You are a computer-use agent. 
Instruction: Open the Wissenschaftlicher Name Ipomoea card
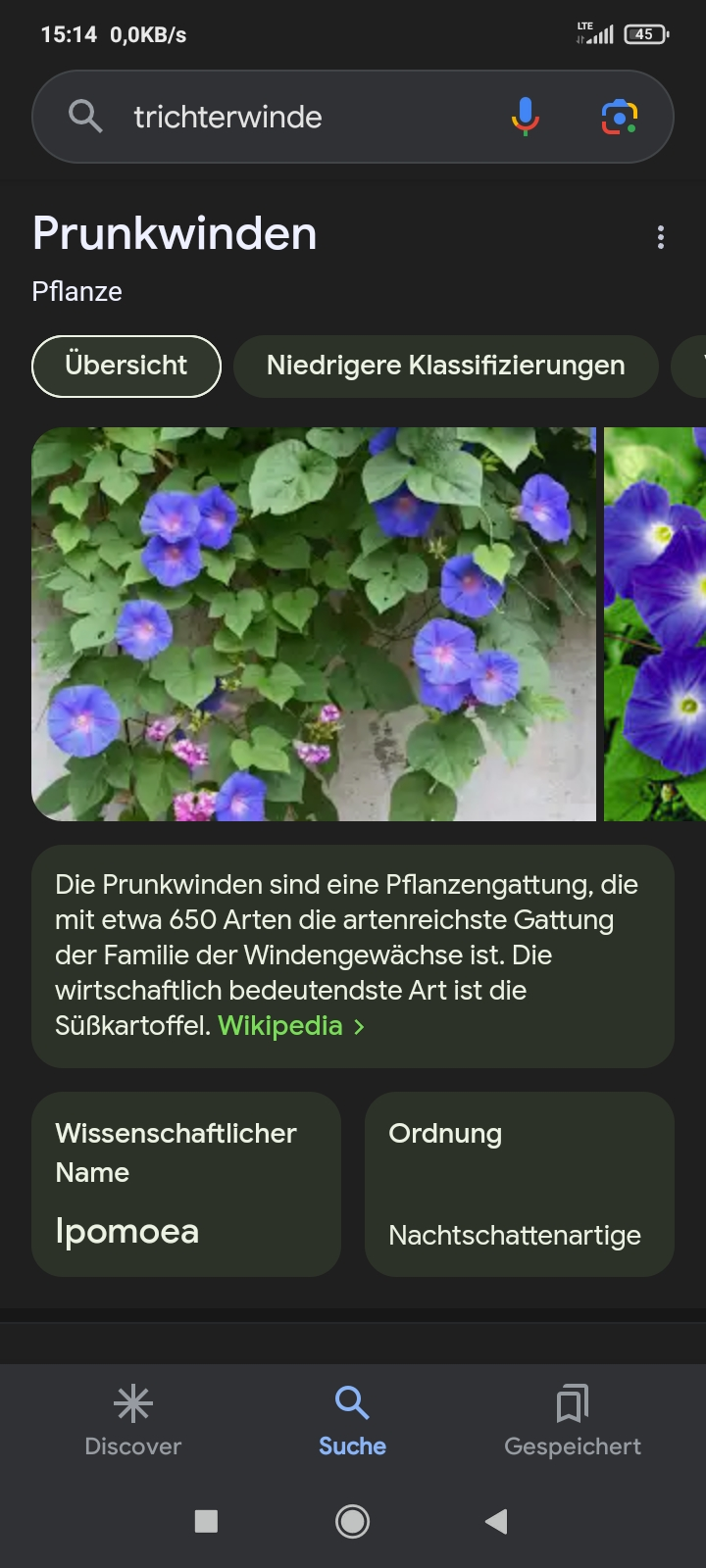[x=186, y=1184]
